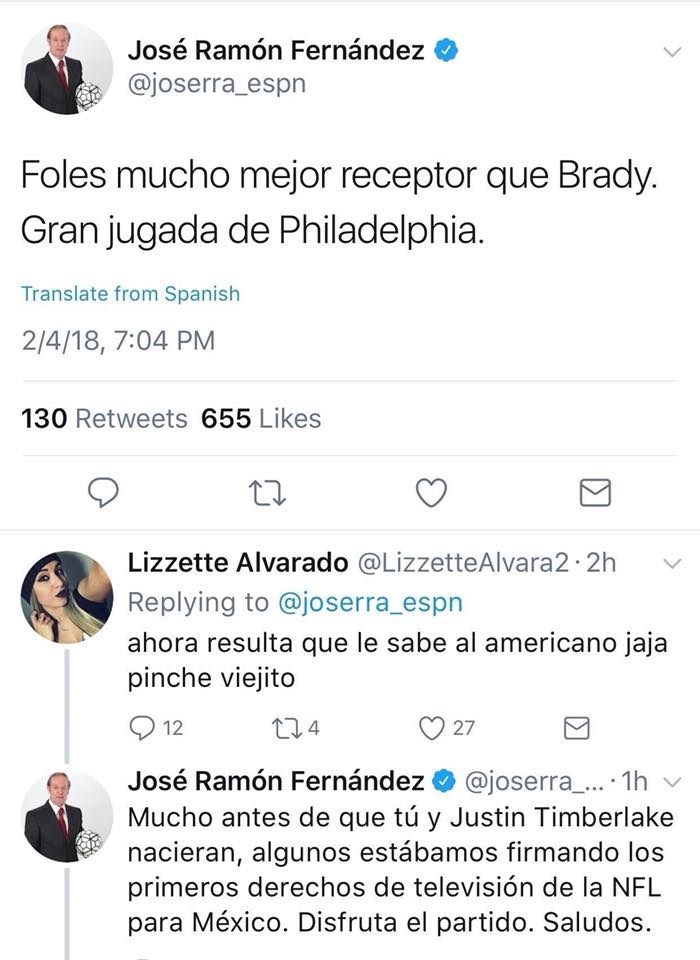This screenshot has width=700, height=960.
Task: Reply to the main tweet about Foles
Action: click(x=104, y=492)
